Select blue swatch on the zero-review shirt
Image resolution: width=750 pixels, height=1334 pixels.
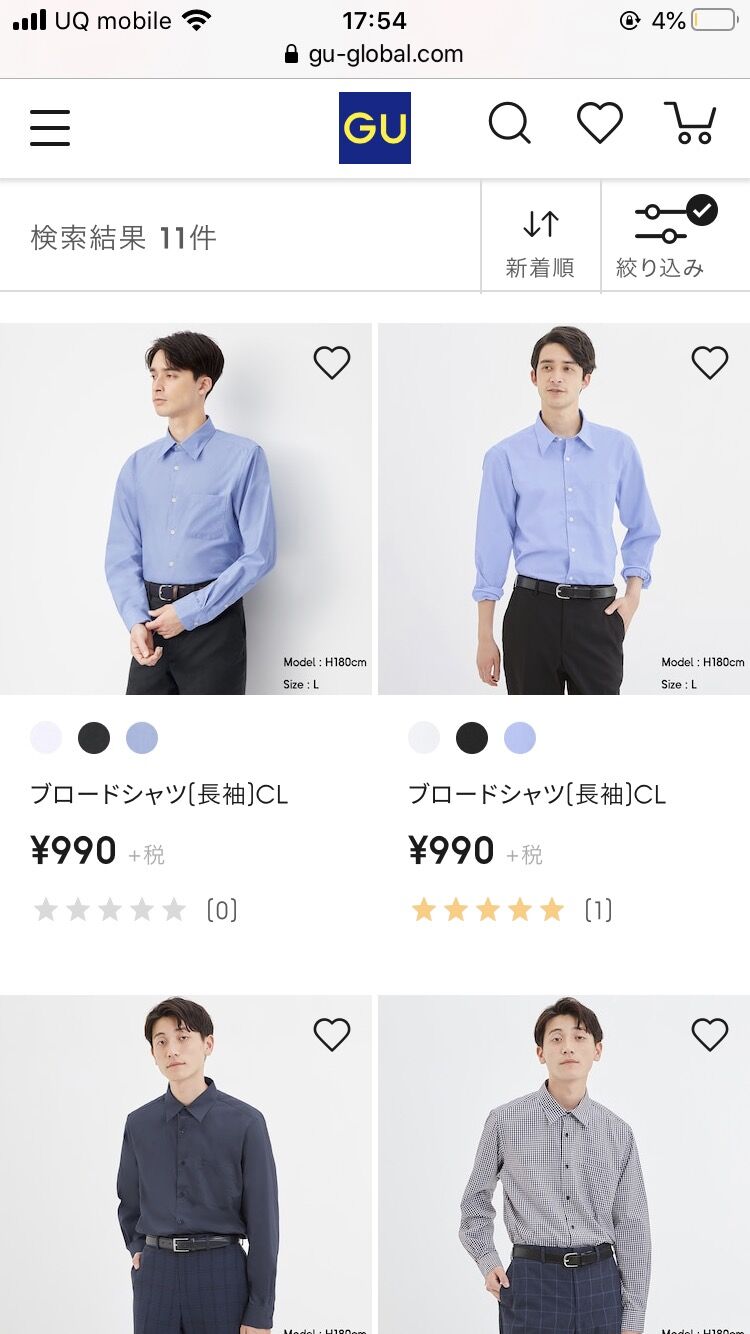[x=142, y=738]
